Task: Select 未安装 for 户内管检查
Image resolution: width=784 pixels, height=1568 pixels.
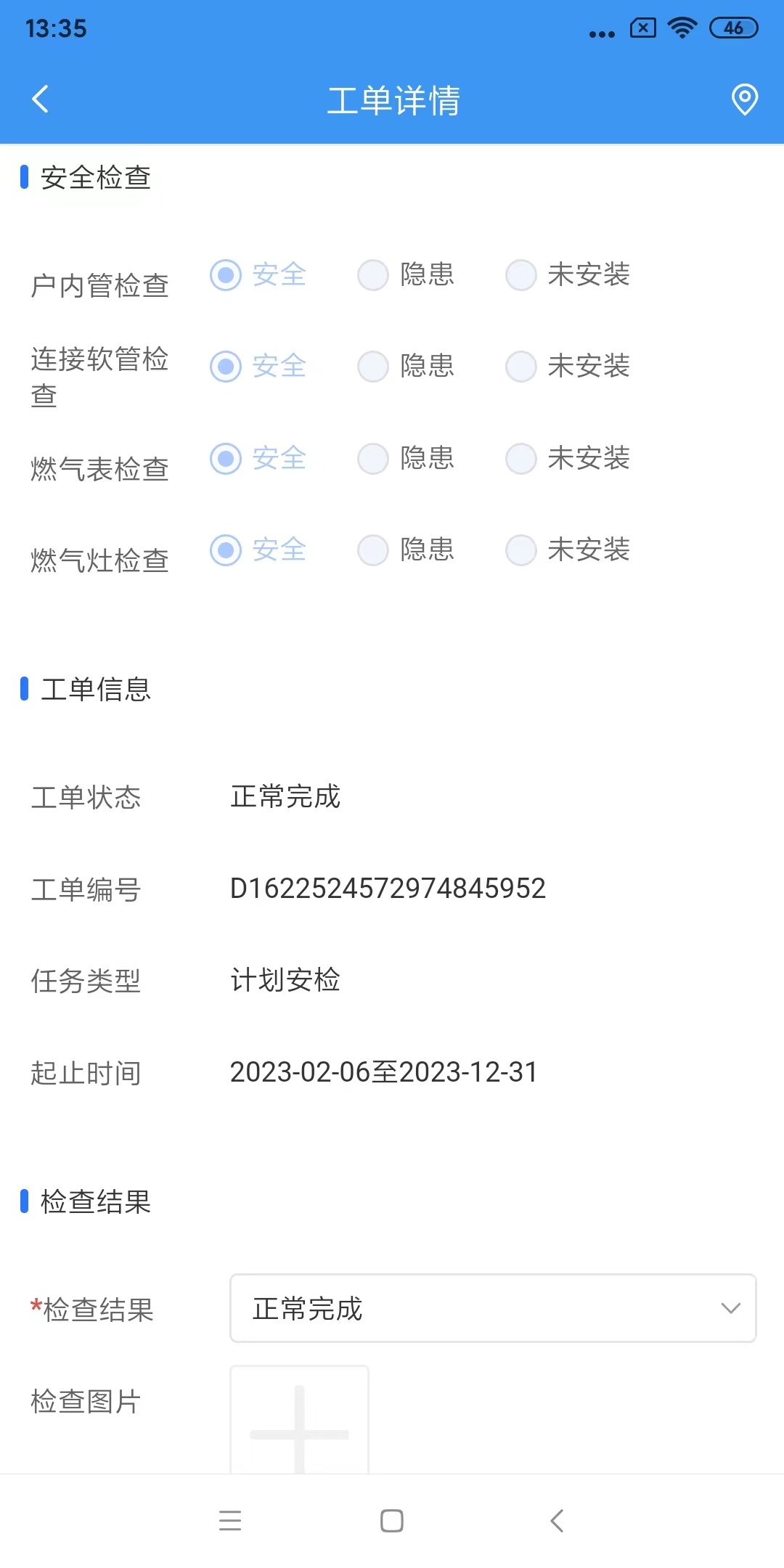Action: [568, 274]
